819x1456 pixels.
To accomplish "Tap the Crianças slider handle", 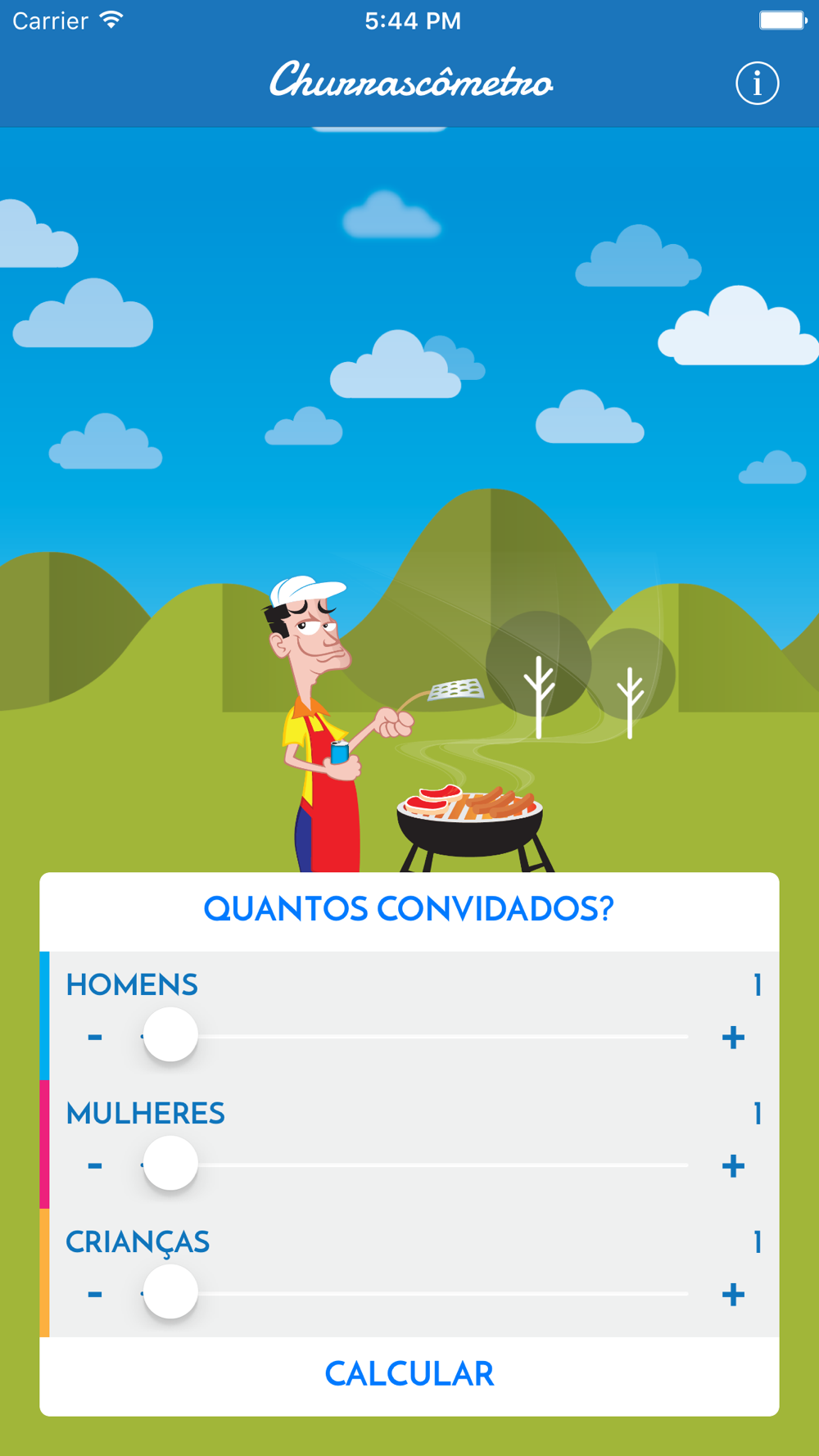I will [x=170, y=1291].
